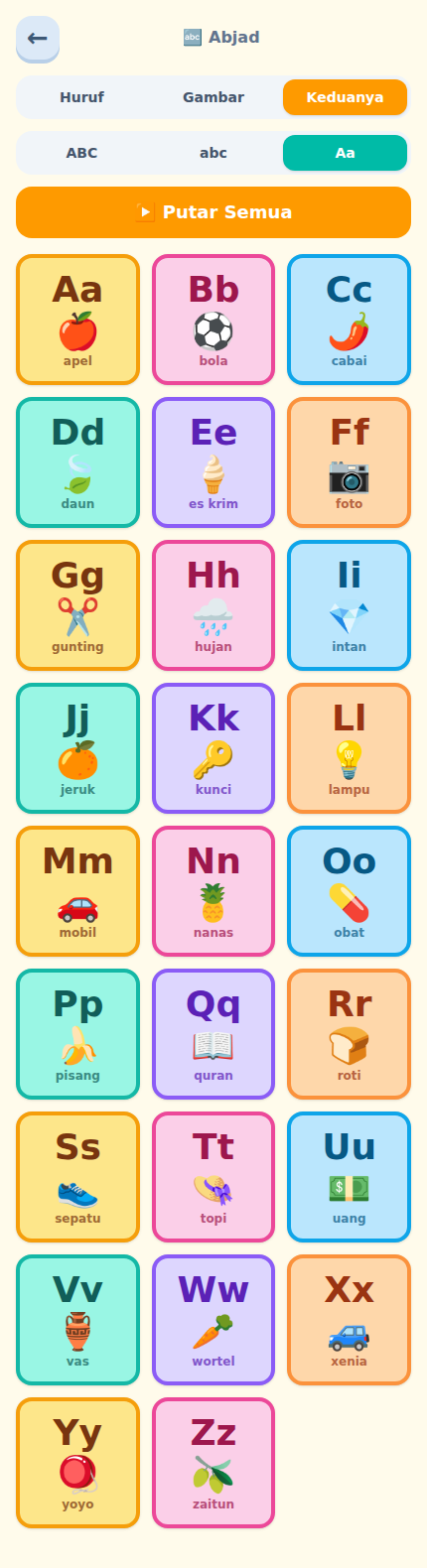Select the Qq quran card
The width and height of the screenshot is (427, 1568).
click(x=213, y=1034)
